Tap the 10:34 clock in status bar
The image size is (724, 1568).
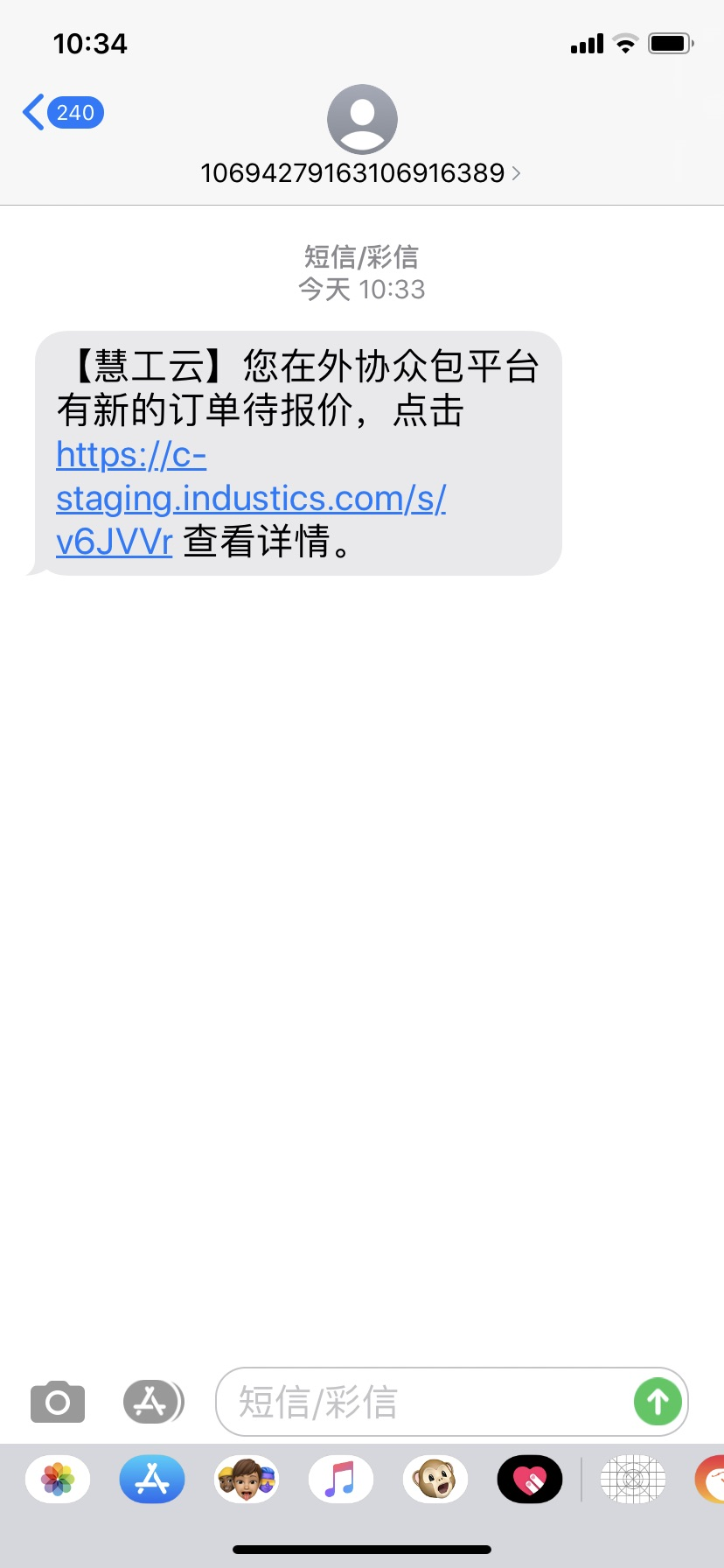tap(91, 43)
